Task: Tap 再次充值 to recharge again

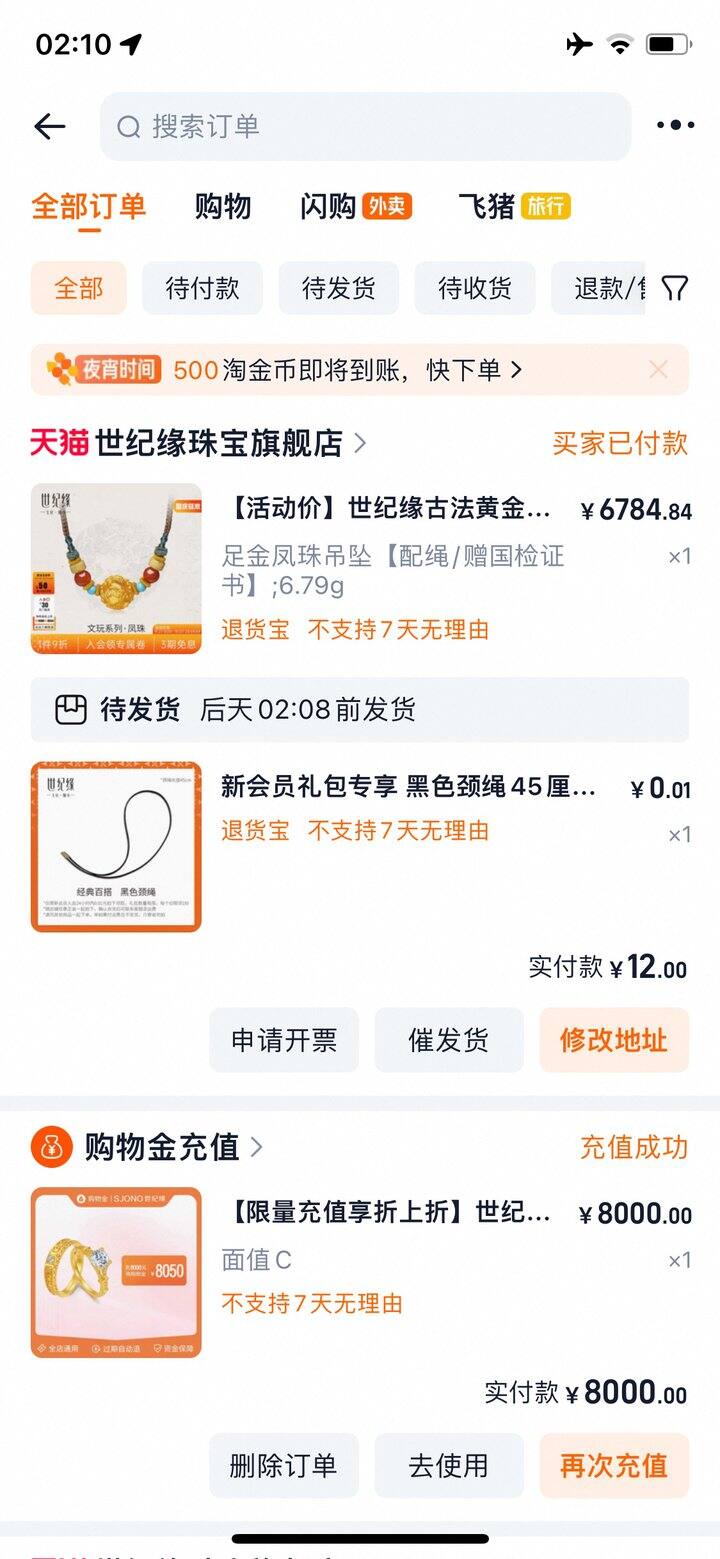Action: [613, 1466]
